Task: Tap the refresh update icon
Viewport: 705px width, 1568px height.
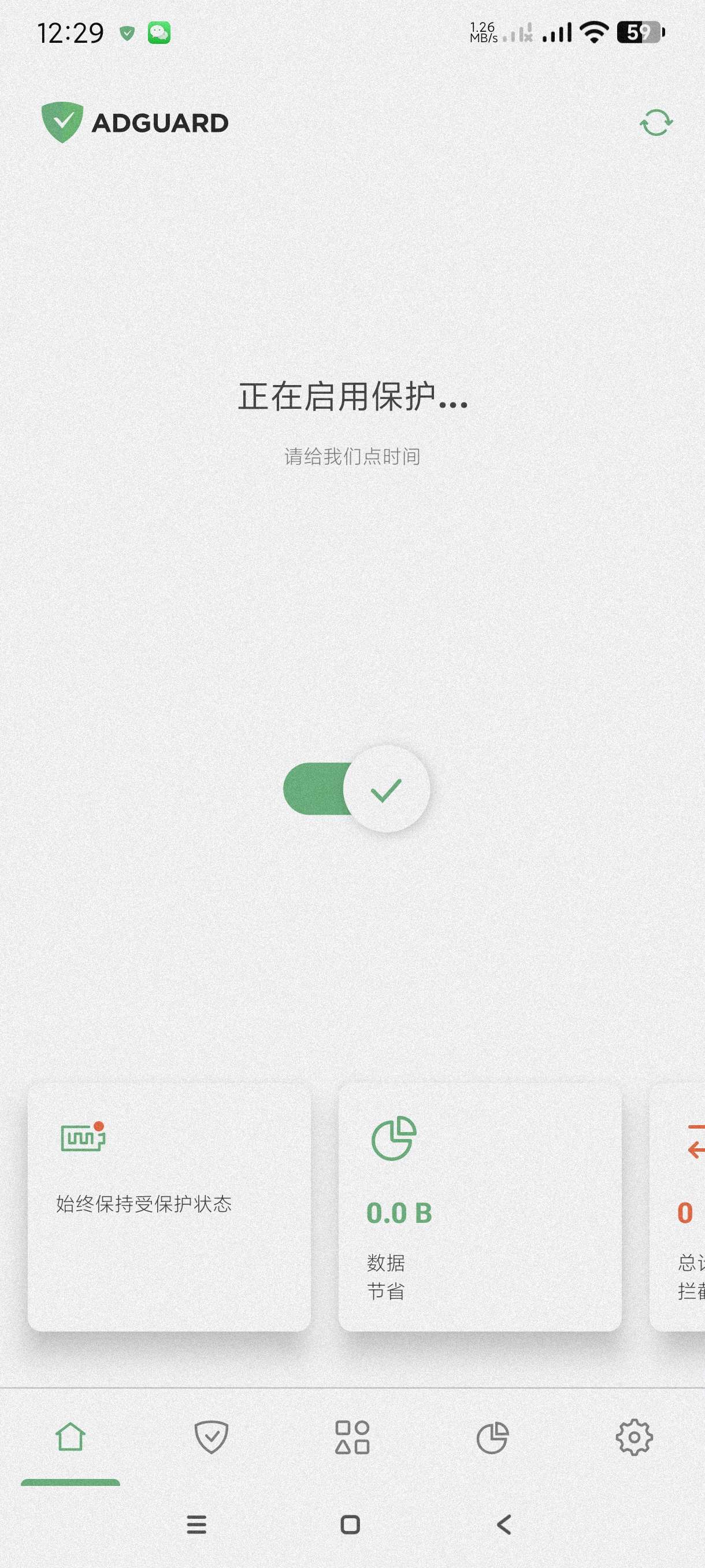Action: coord(656,123)
